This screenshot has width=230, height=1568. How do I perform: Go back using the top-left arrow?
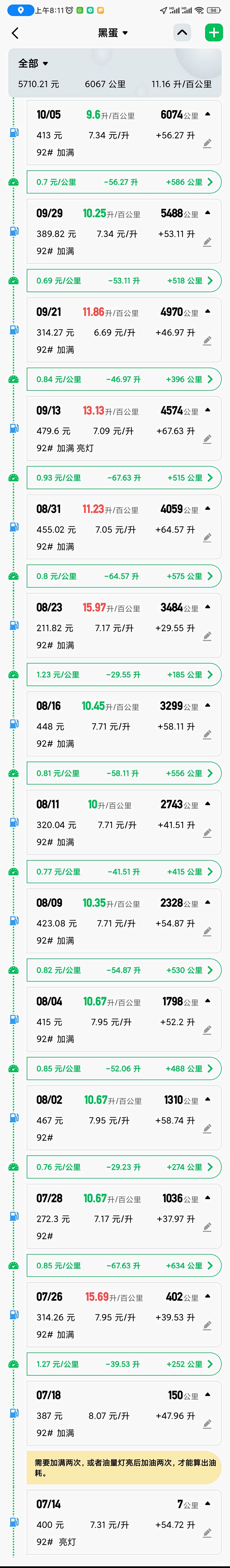coord(15,33)
